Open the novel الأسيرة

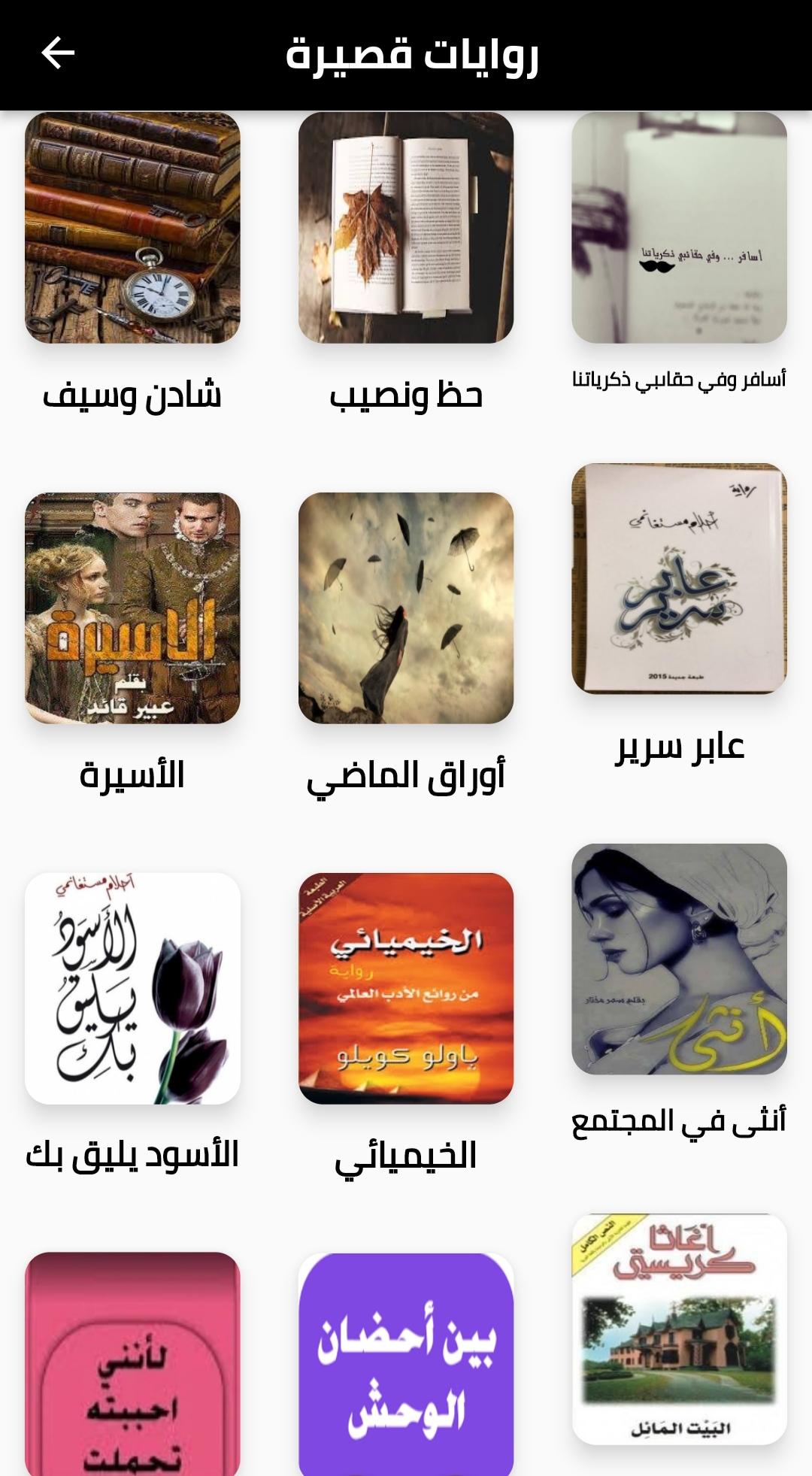(132, 608)
